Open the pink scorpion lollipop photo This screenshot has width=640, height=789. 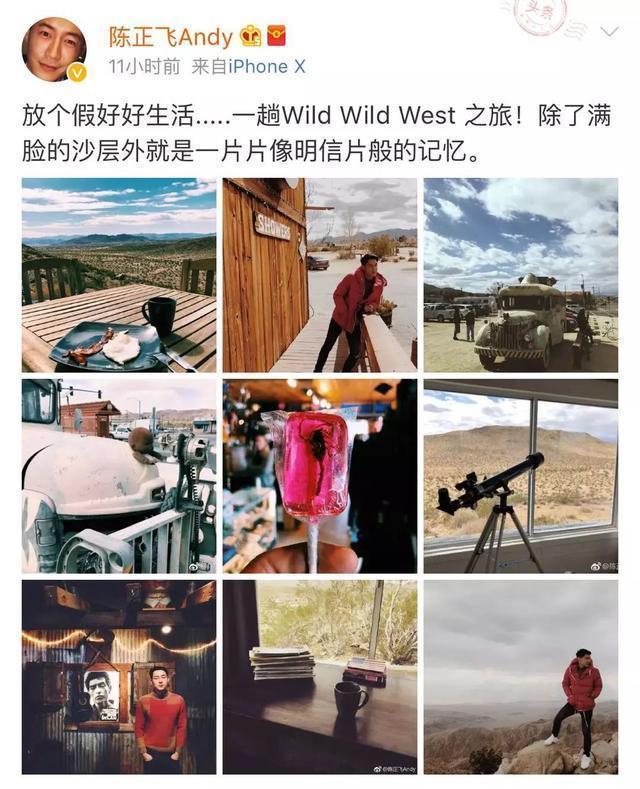click(320, 476)
